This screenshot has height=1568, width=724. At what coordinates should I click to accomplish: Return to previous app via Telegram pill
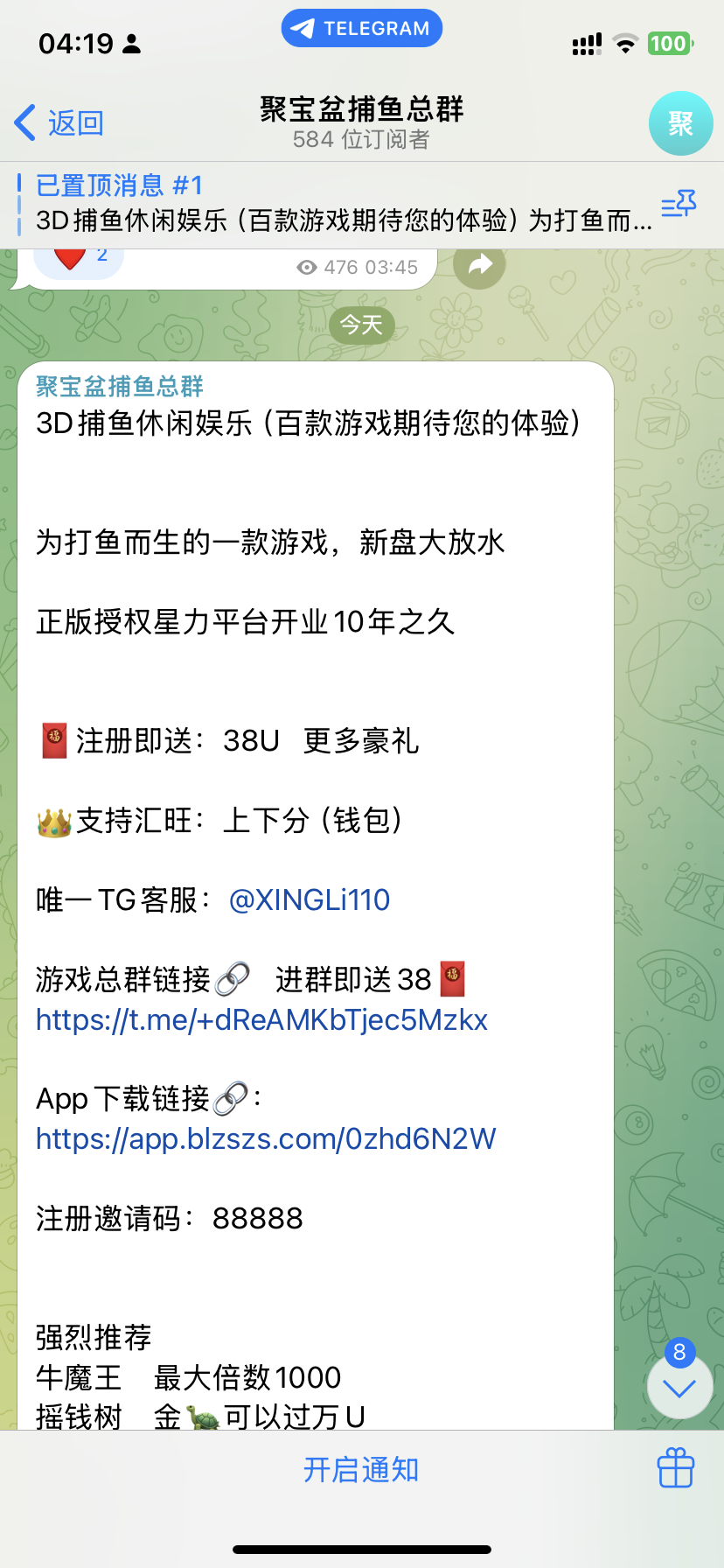point(361,29)
